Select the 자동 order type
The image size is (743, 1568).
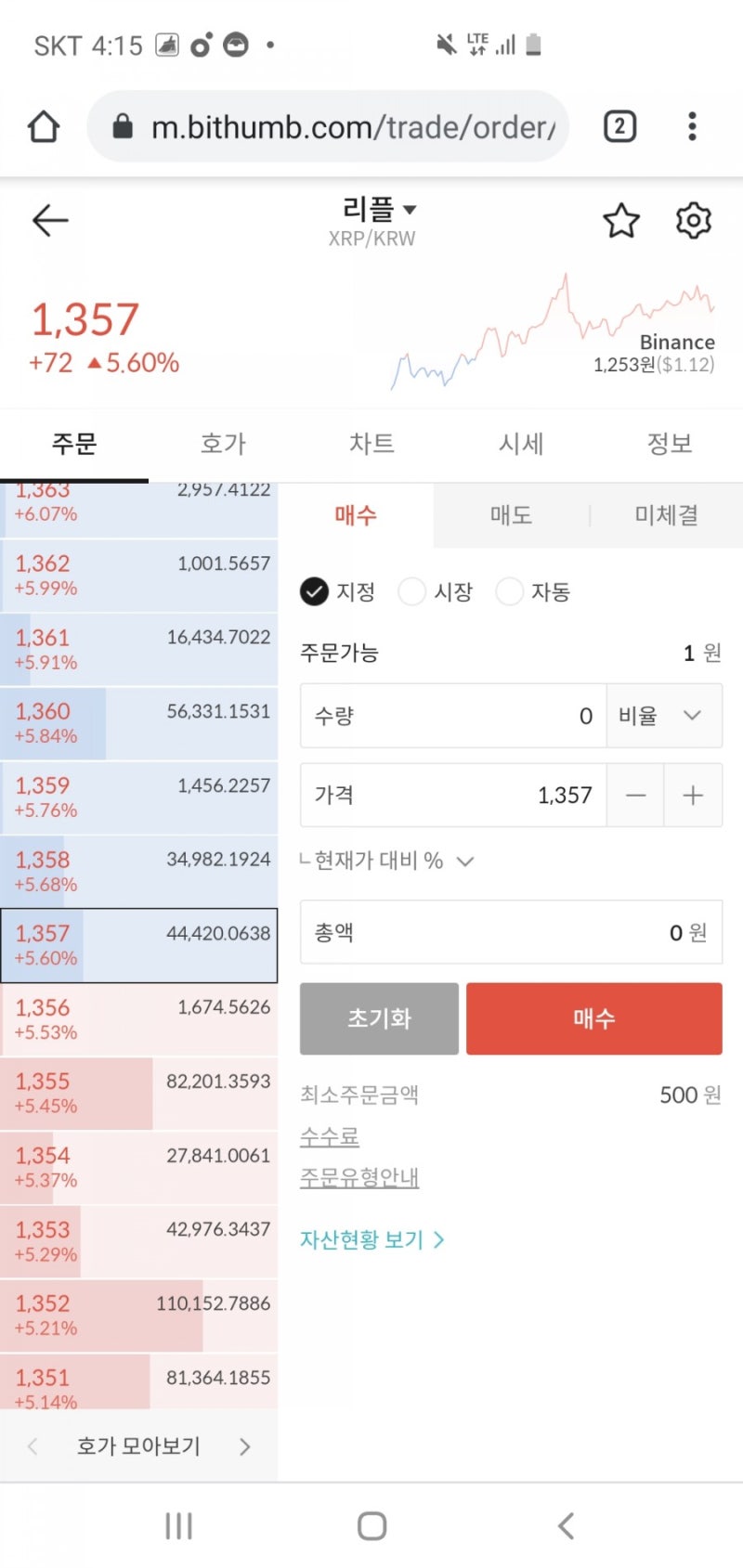coord(533,591)
